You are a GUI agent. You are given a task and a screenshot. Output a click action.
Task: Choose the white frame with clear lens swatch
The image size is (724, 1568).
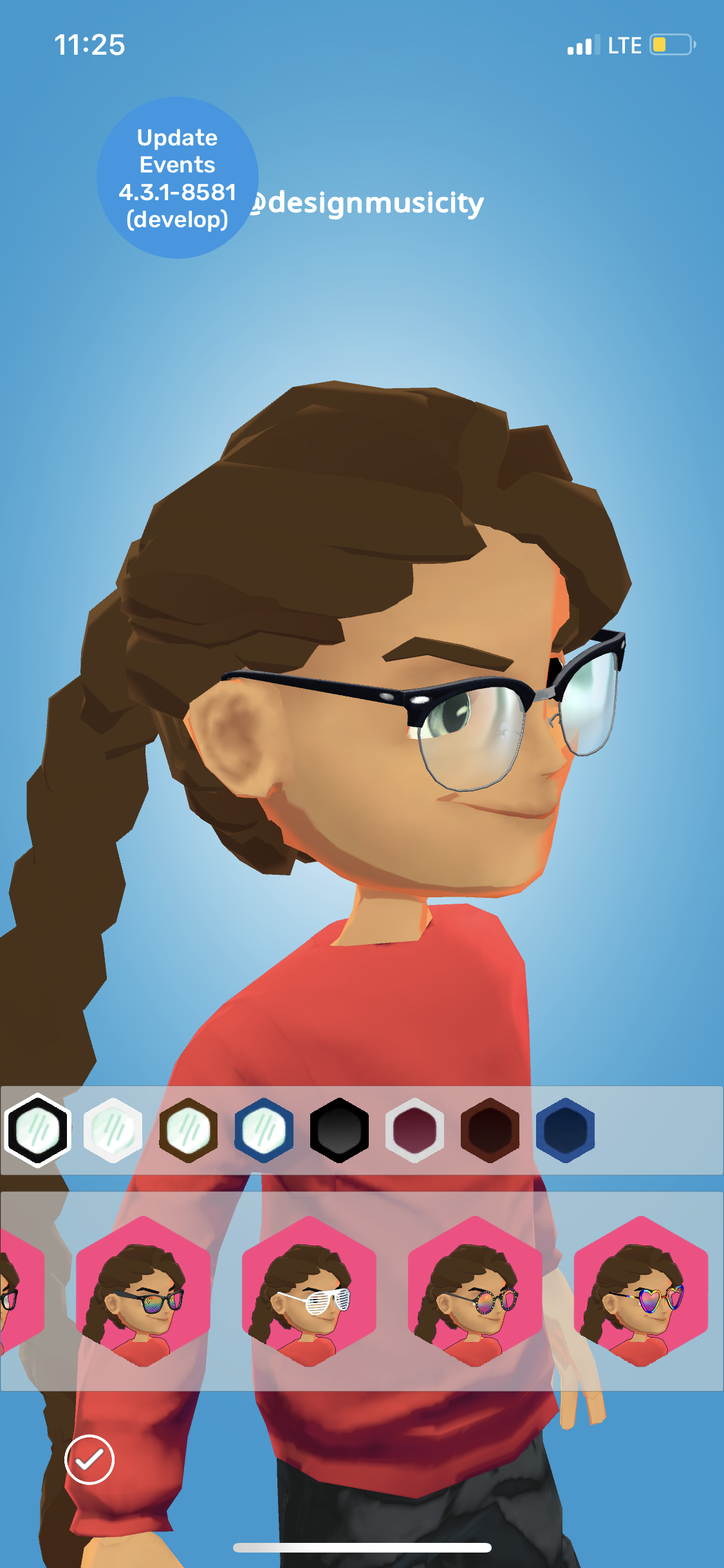[113, 1130]
